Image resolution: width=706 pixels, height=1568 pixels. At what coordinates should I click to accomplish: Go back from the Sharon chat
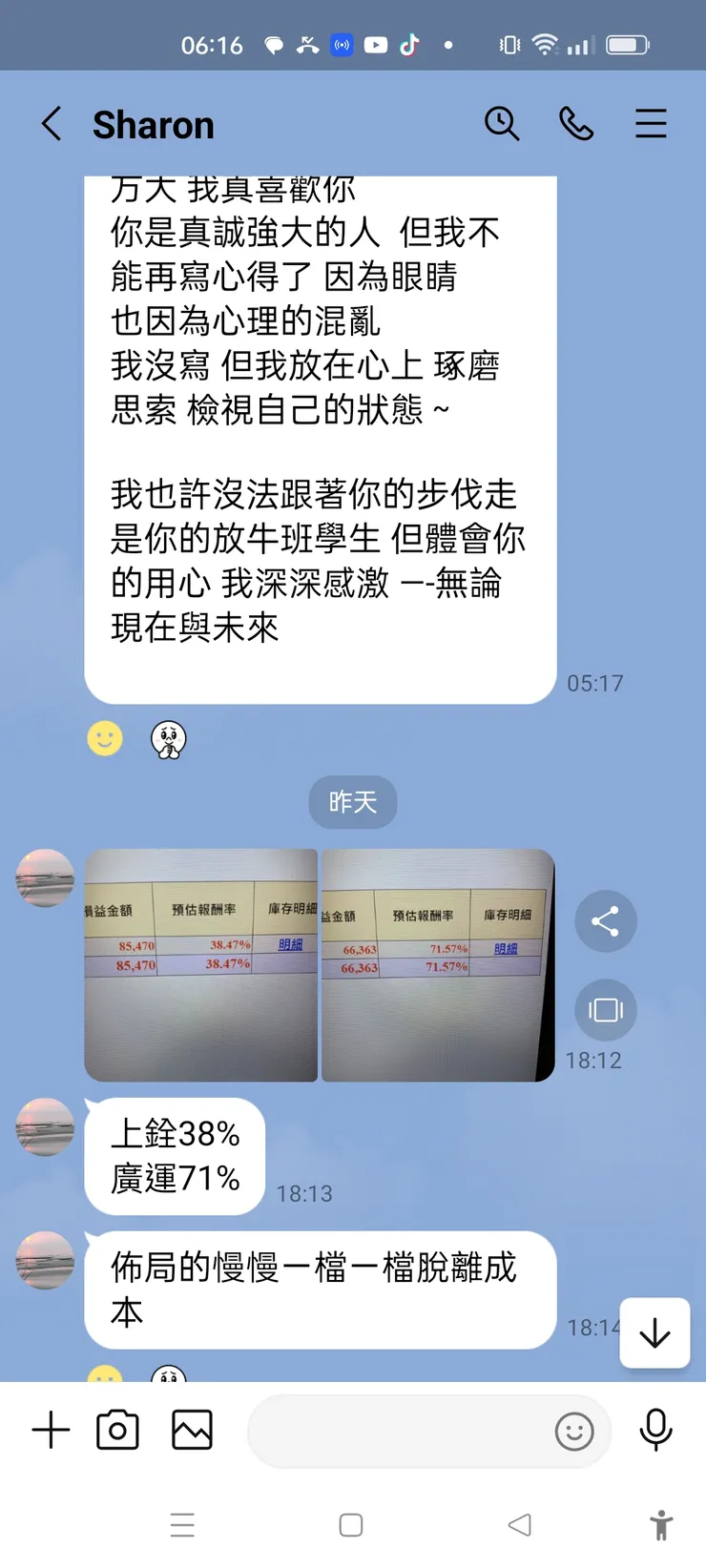pos(52,123)
